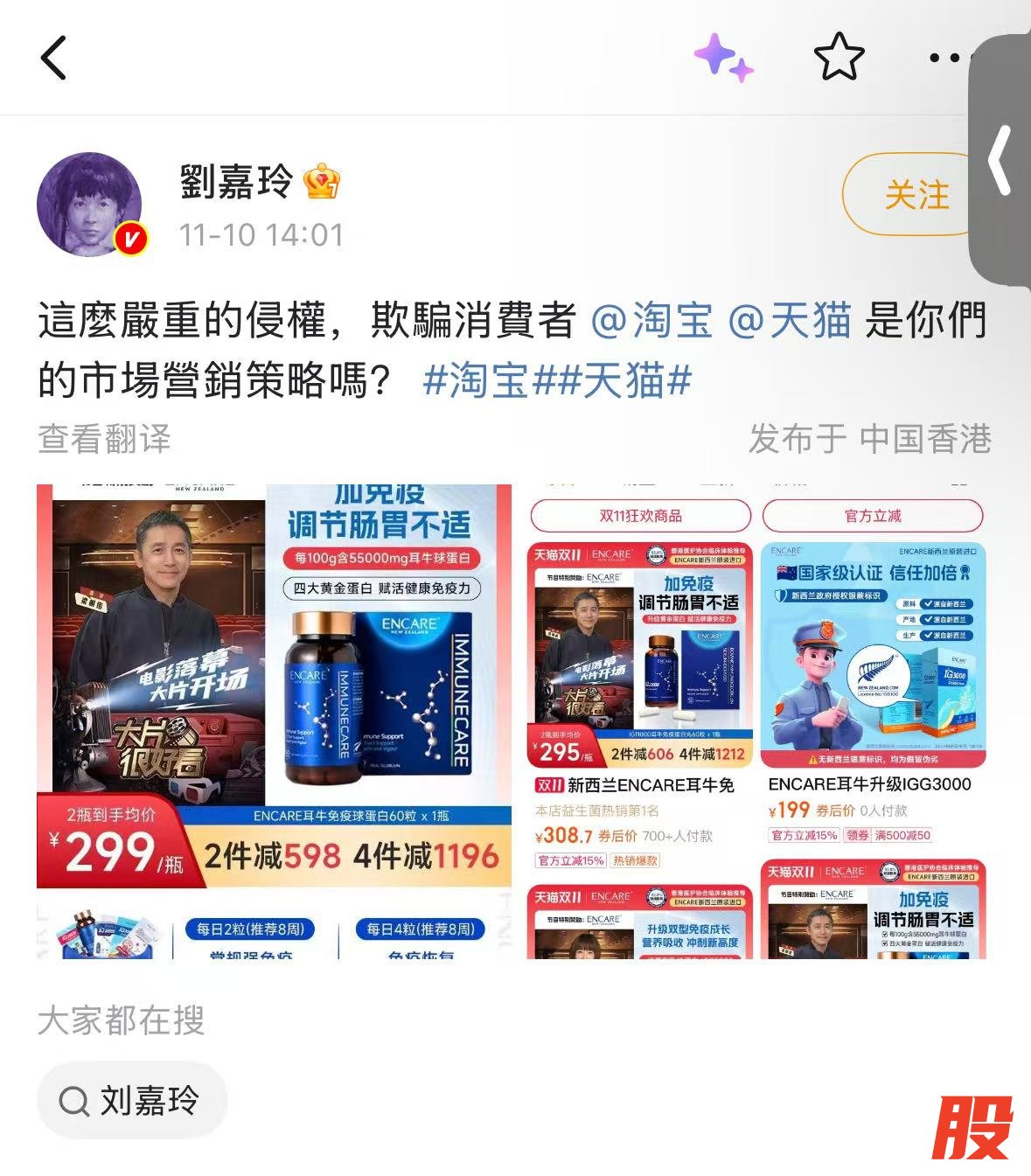Search the suggested term 刘嘉玲
The image size is (1031, 1176).
[132, 1100]
